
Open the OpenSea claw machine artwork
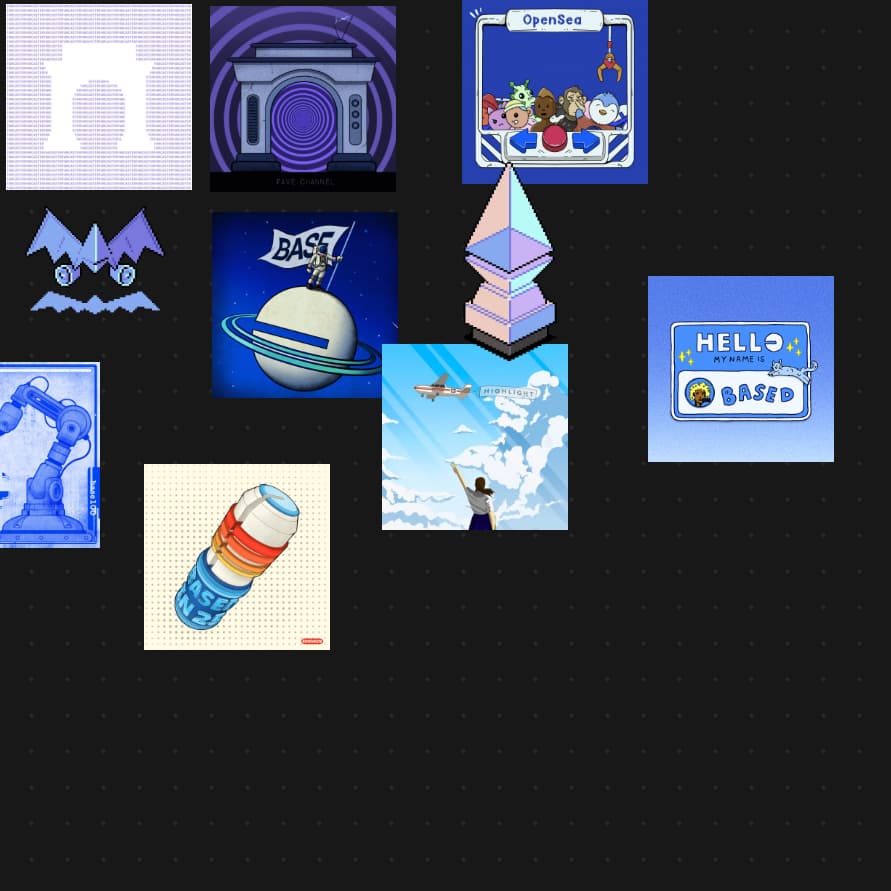point(555,80)
